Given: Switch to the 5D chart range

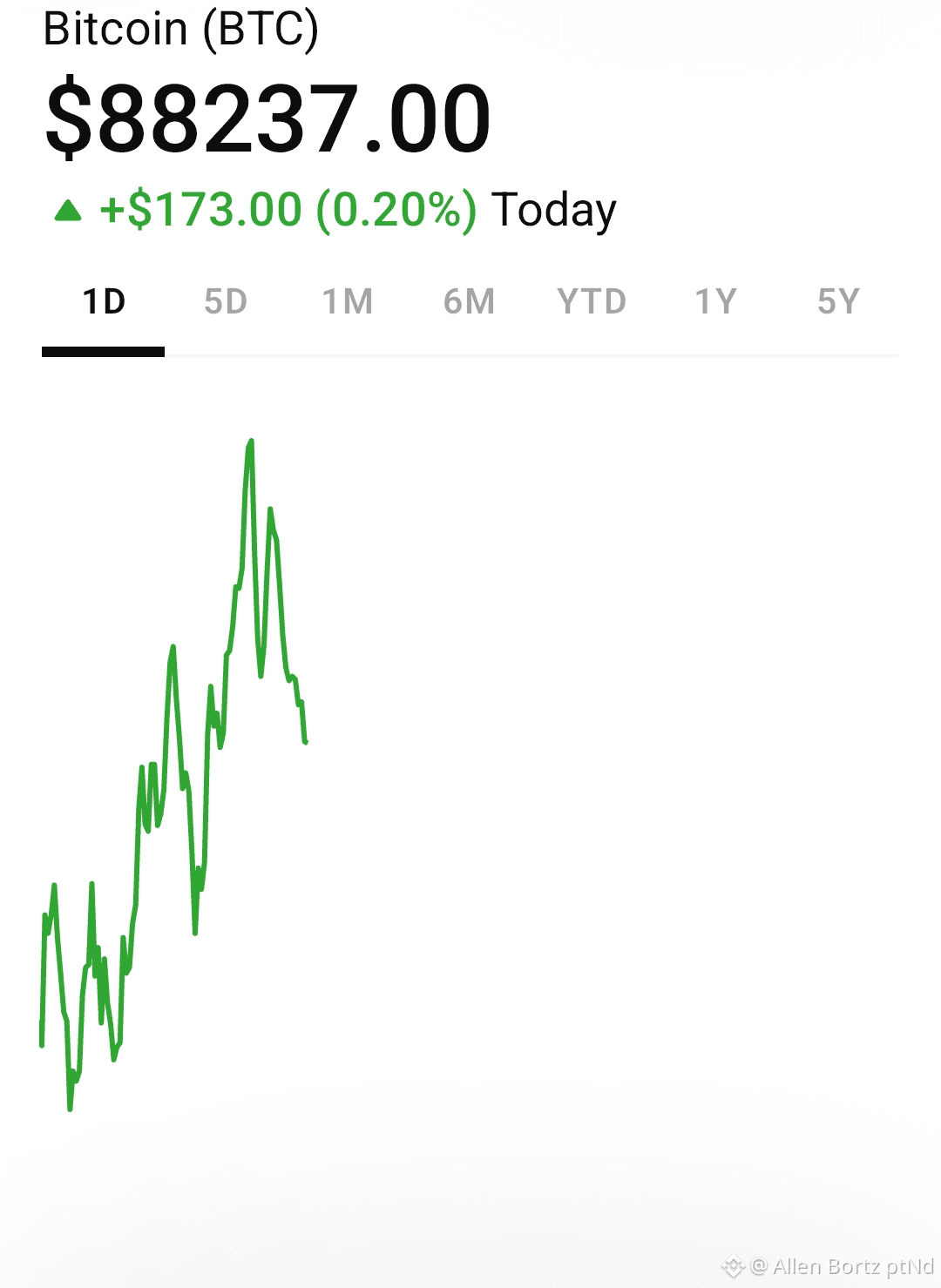Looking at the screenshot, I should (x=226, y=302).
